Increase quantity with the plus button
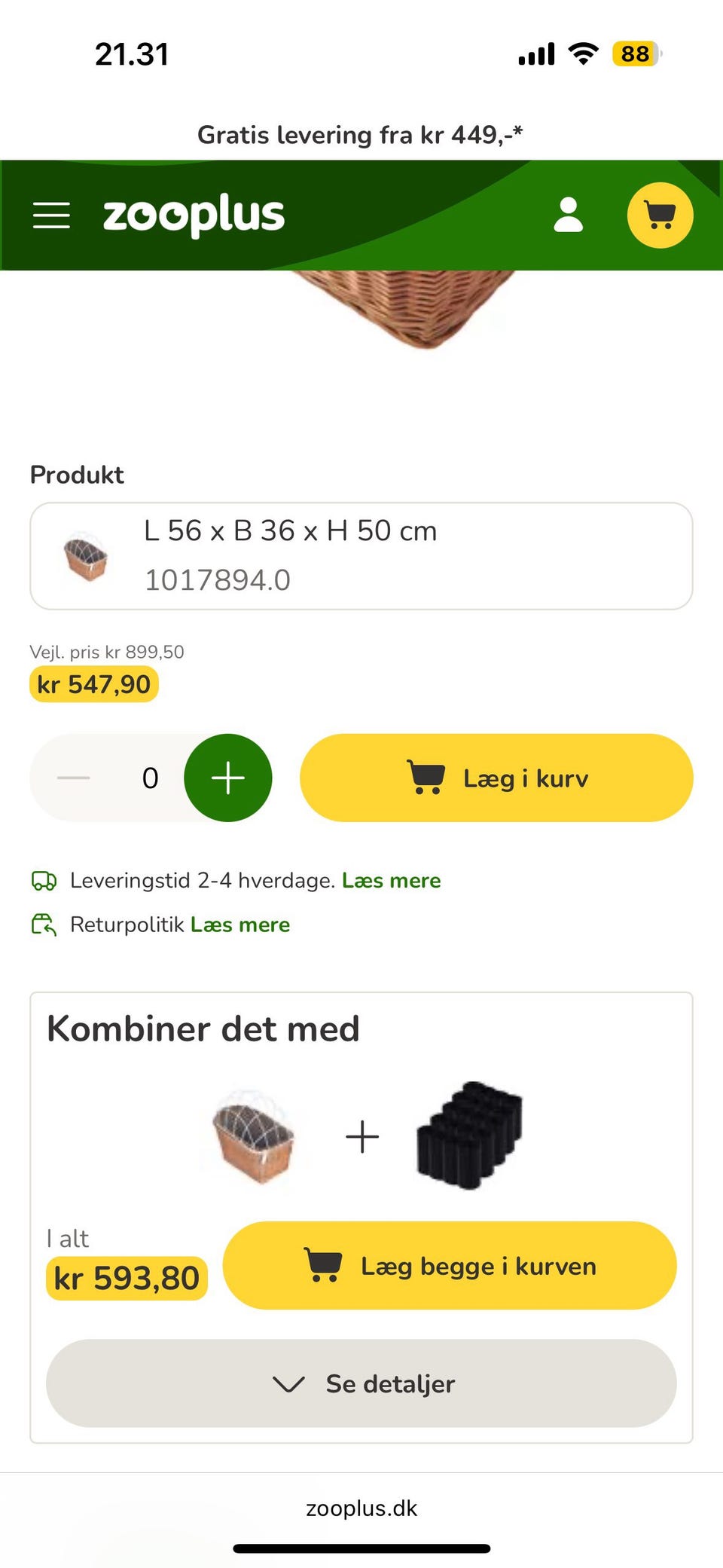723x1568 pixels. pos(228,778)
